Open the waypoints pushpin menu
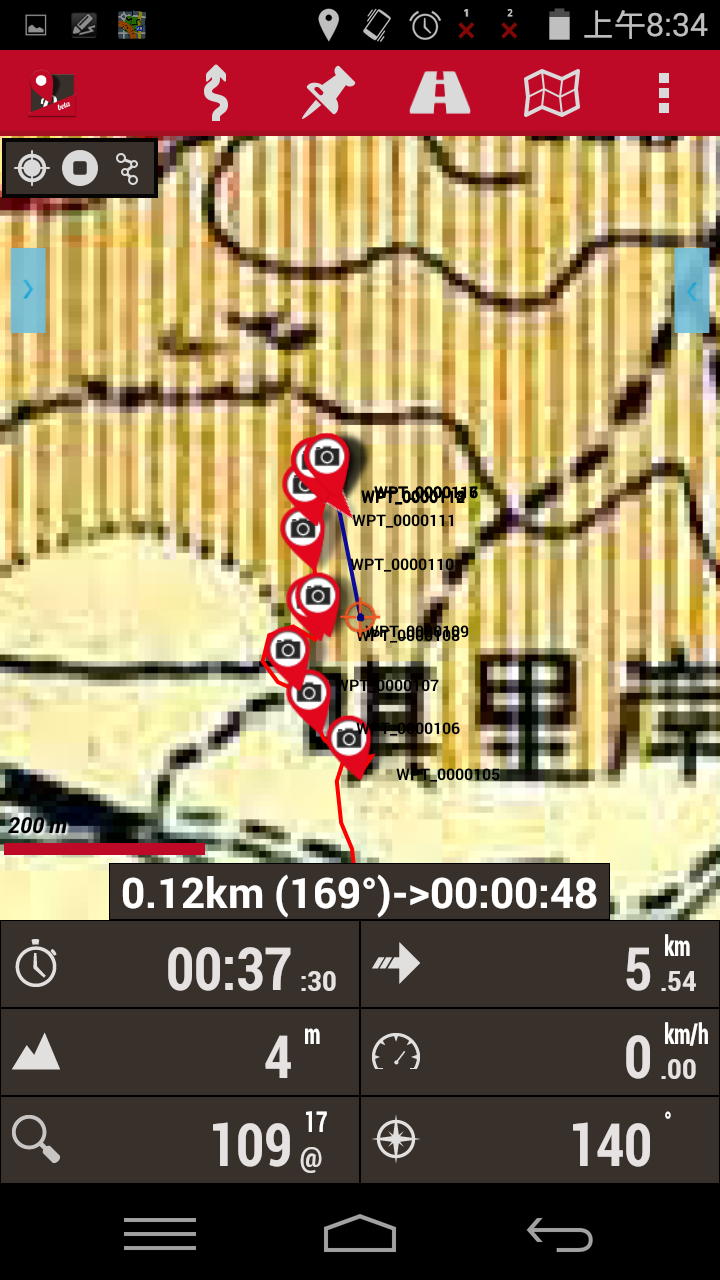 point(328,93)
